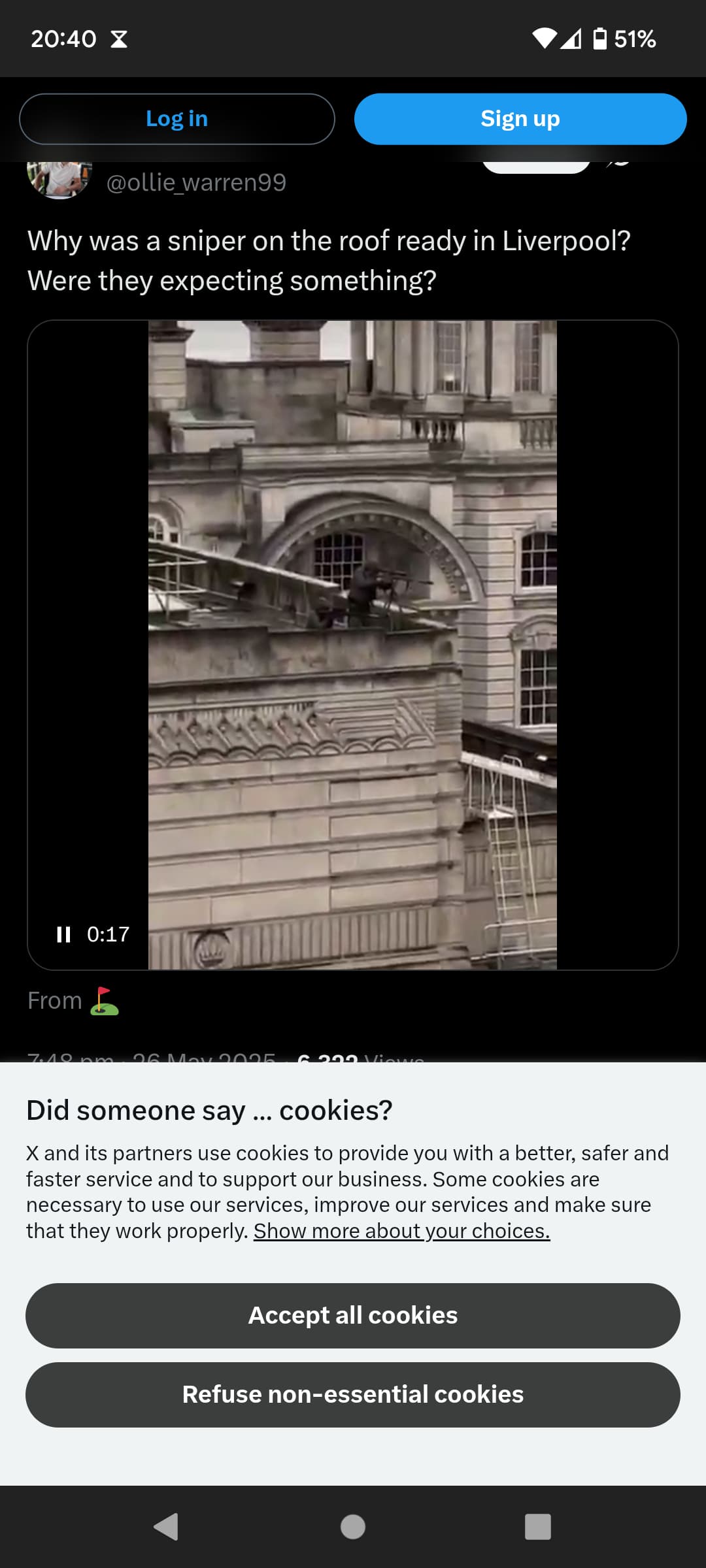The width and height of the screenshot is (706, 1568).
Task: Open recent apps overview
Action: (x=538, y=1527)
